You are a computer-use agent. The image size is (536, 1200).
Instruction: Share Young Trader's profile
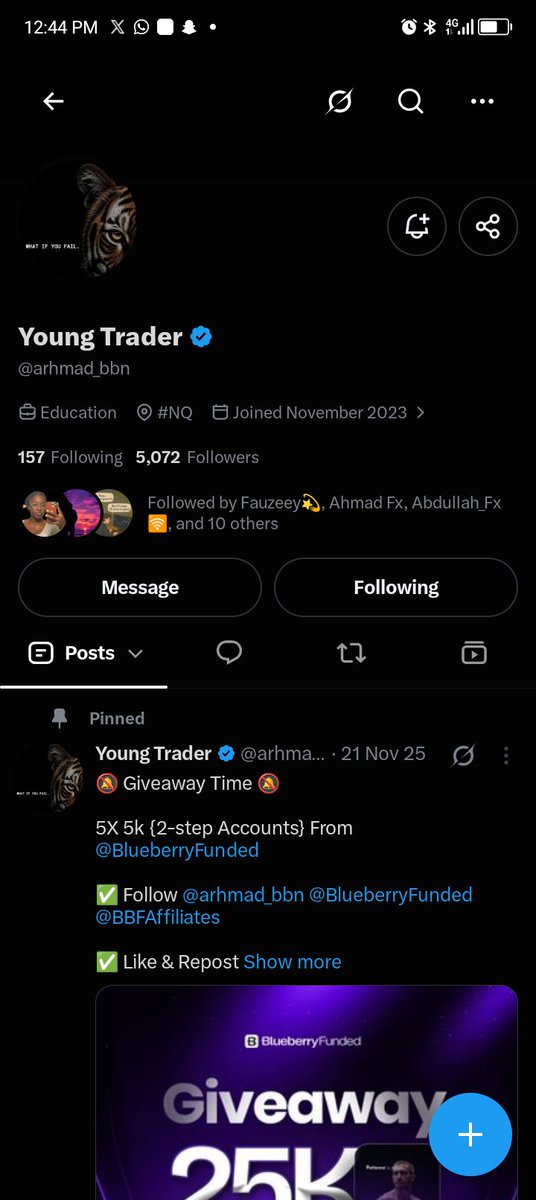point(488,227)
